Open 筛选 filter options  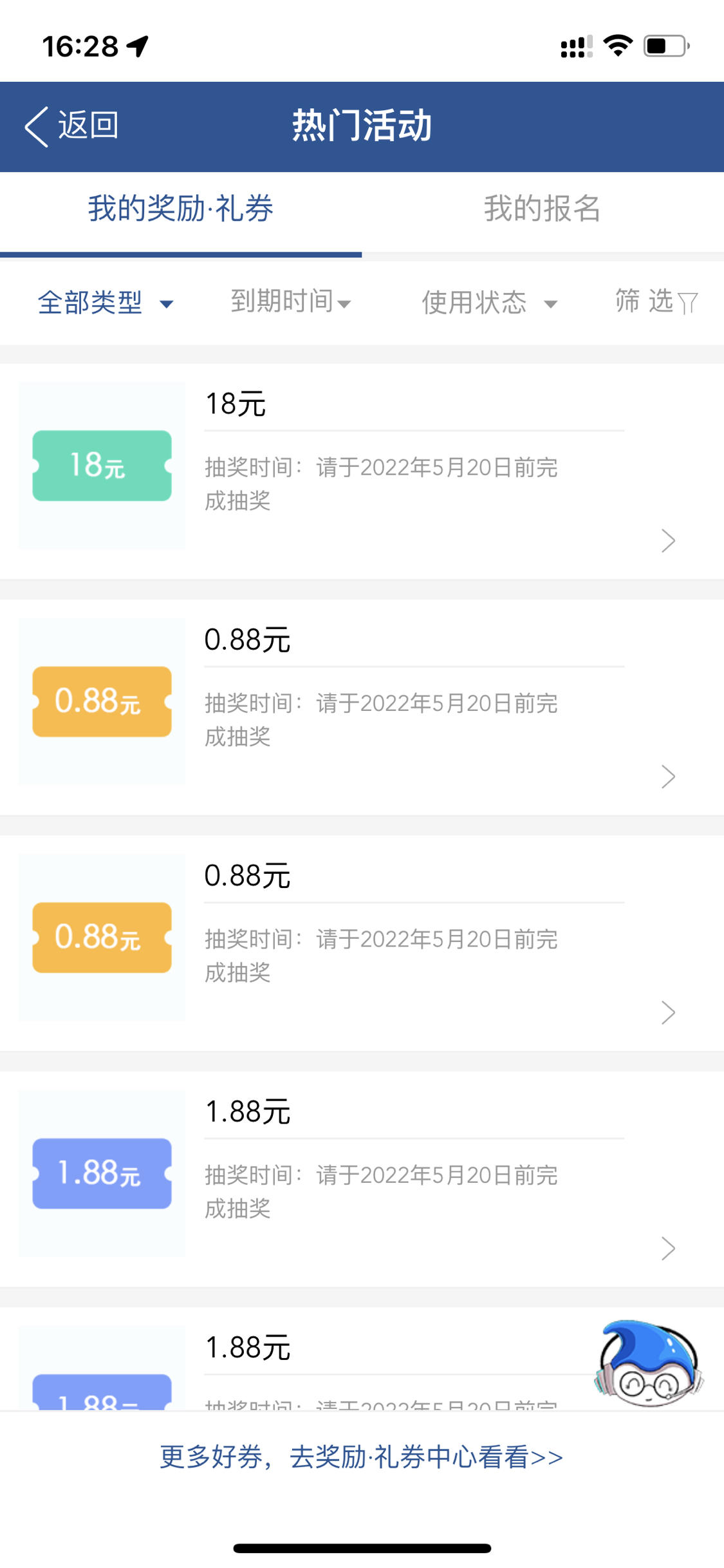656,301
